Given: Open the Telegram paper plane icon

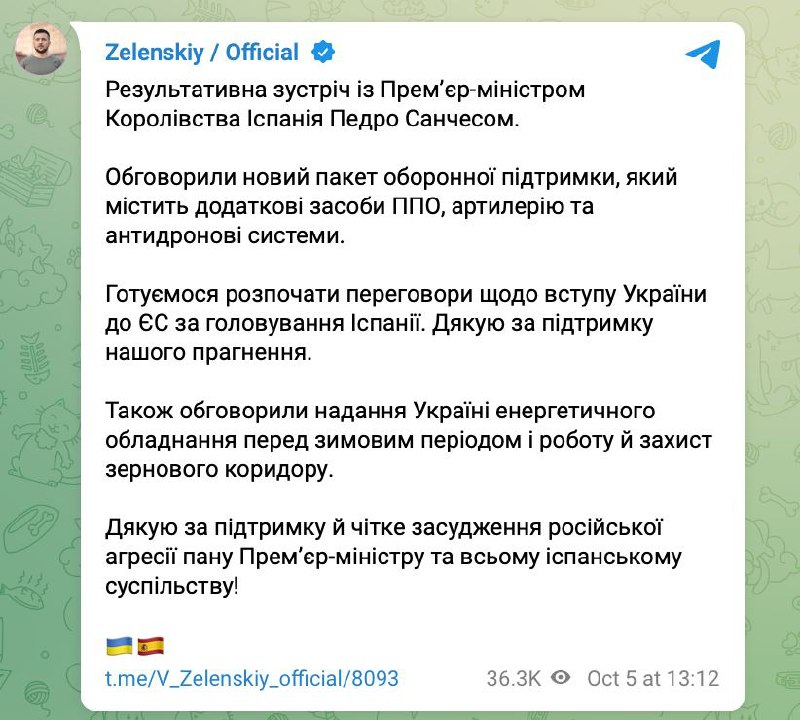Looking at the screenshot, I should tap(703, 54).
